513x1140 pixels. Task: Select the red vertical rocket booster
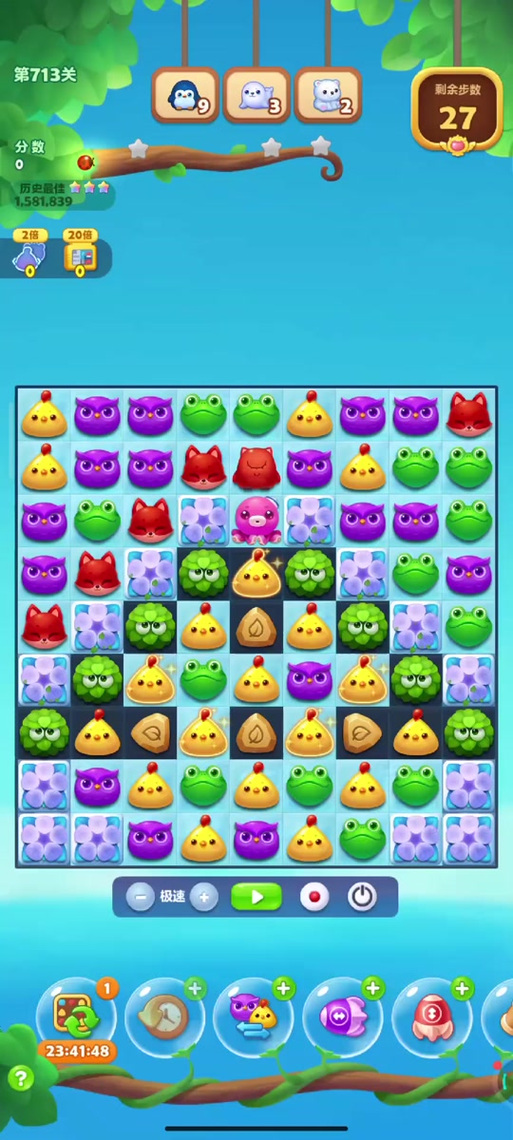pos(432,1016)
